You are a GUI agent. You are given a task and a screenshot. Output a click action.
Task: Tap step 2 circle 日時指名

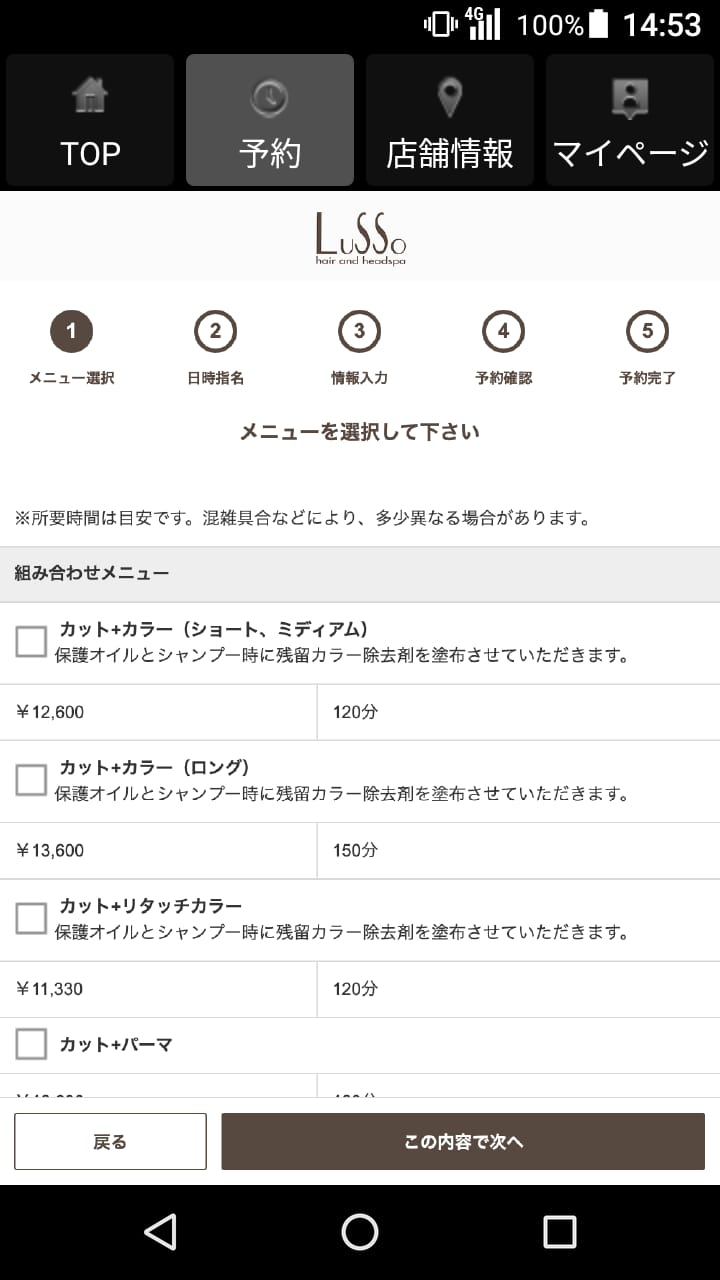click(x=216, y=331)
